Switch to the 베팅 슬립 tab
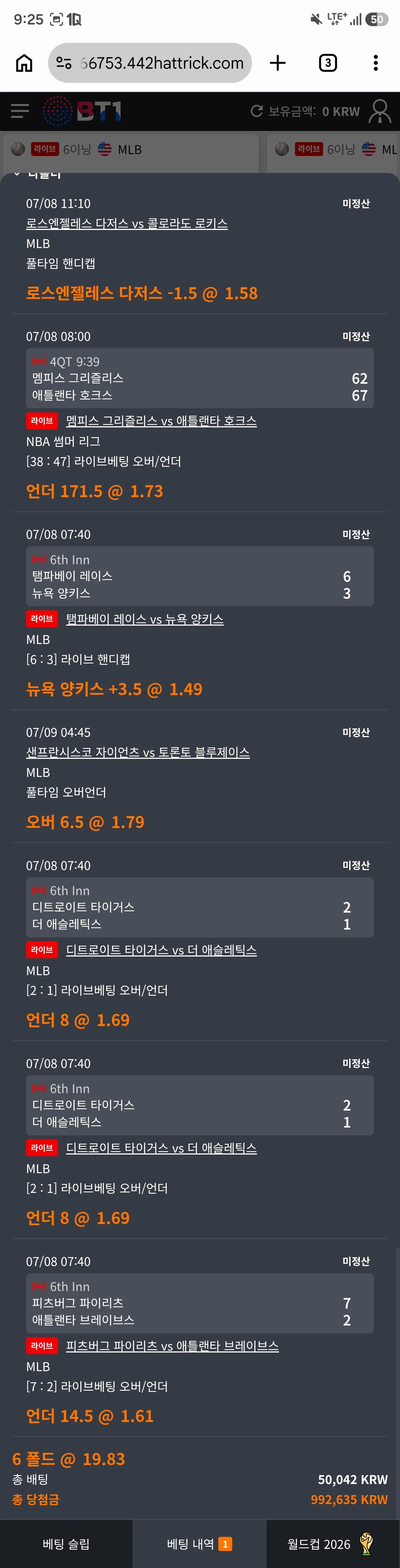Screen dimensions: 400x1568 [x=66, y=1544]
